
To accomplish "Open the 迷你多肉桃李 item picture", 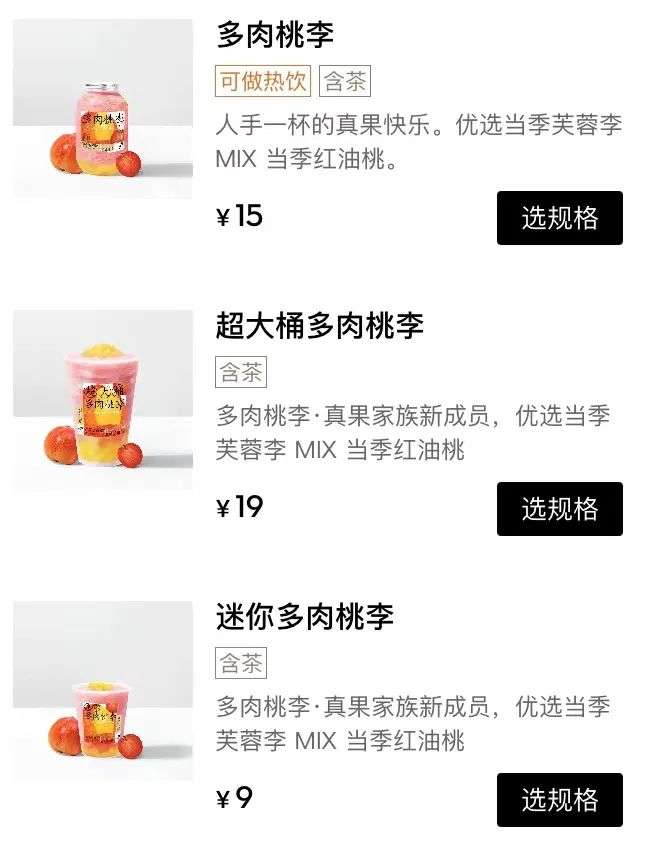I will 103,691.
